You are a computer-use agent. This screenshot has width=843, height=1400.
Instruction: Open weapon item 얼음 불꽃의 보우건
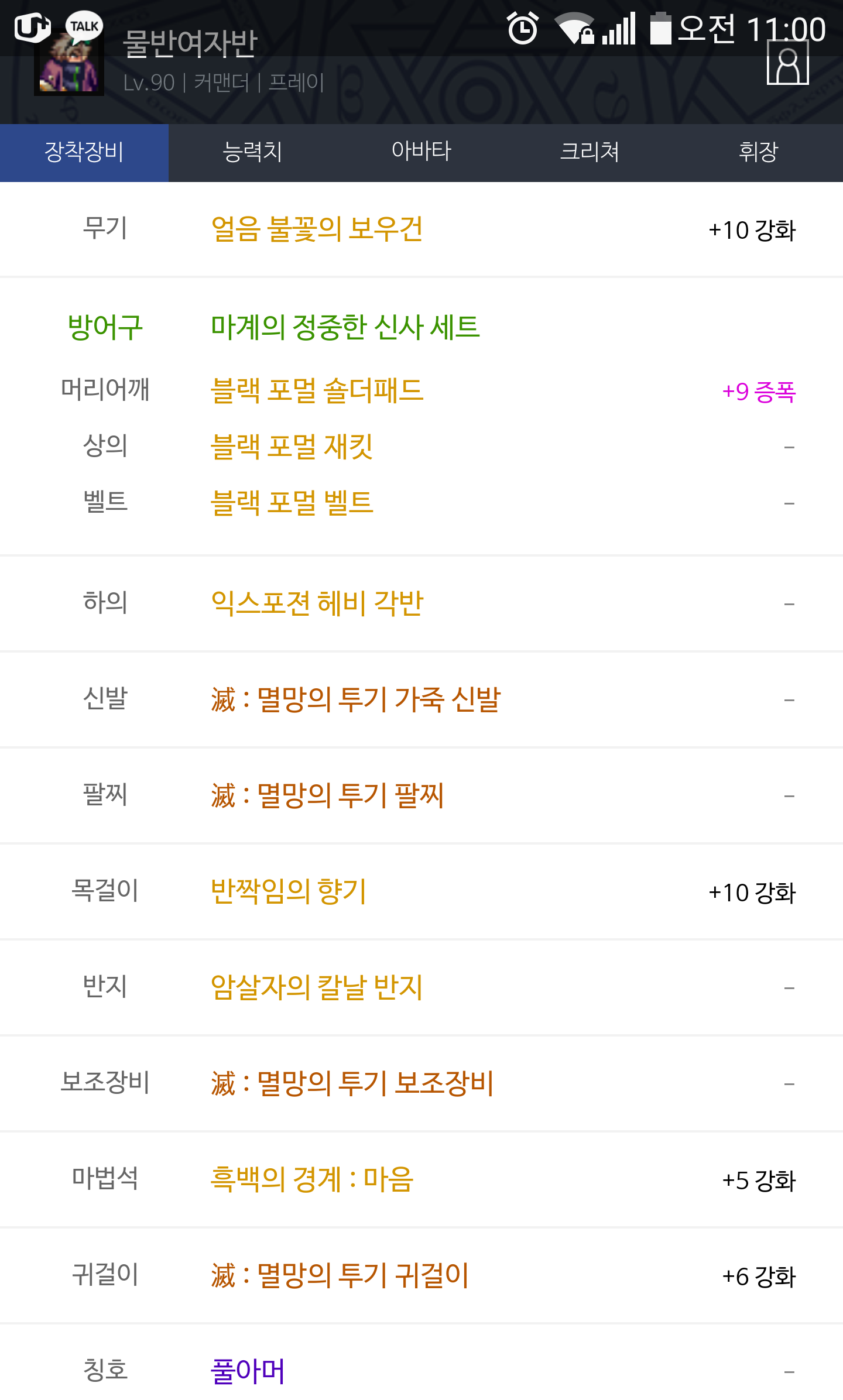point(317,229)
